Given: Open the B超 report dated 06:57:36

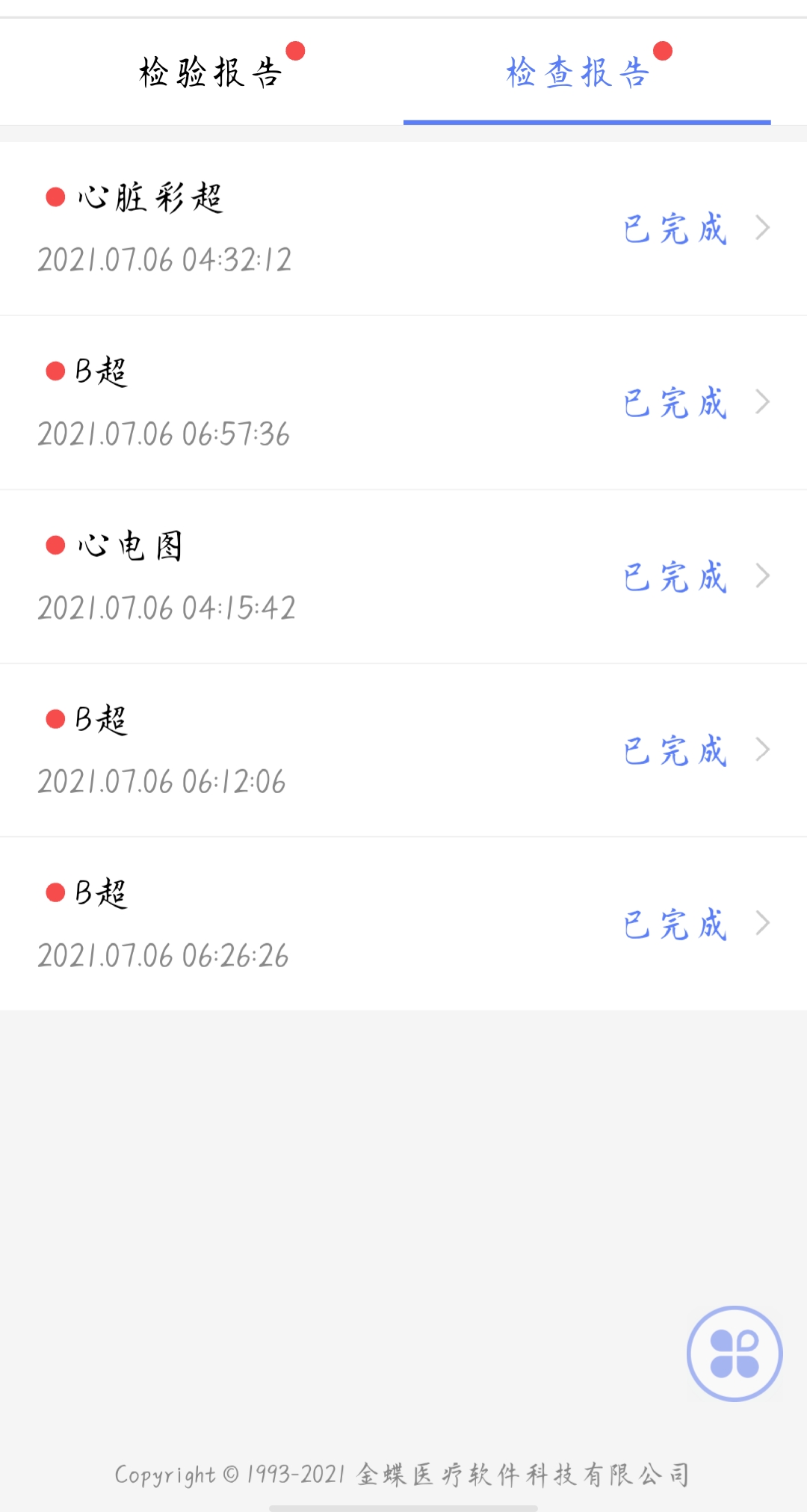Looking at the screenshot, I should pyautogui.click(x=403, y=403).
